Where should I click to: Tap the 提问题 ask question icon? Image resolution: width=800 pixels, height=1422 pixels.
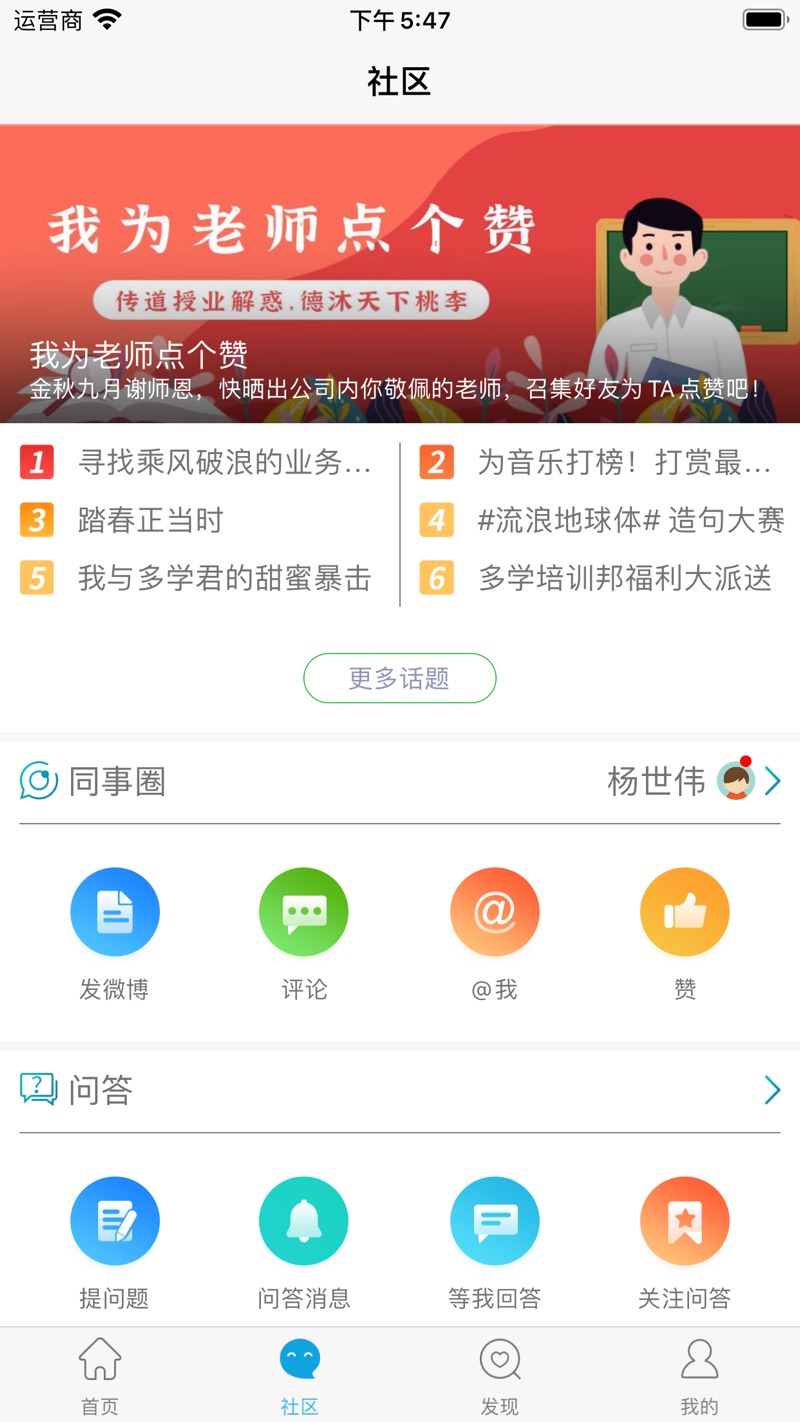pyautogui.click(x=114, y=1220)
